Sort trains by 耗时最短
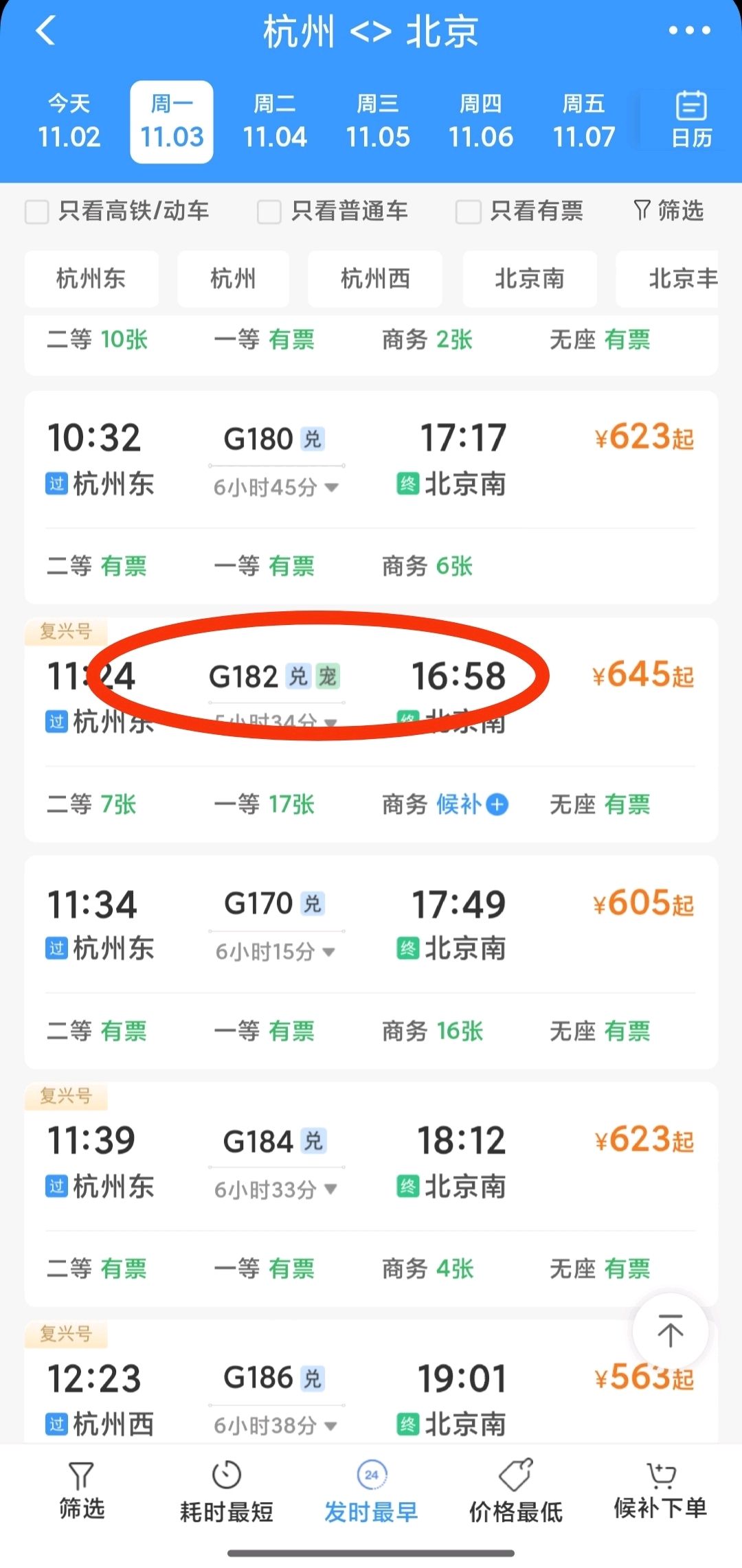742x1568 pixels. click(x=226, y=1493)
